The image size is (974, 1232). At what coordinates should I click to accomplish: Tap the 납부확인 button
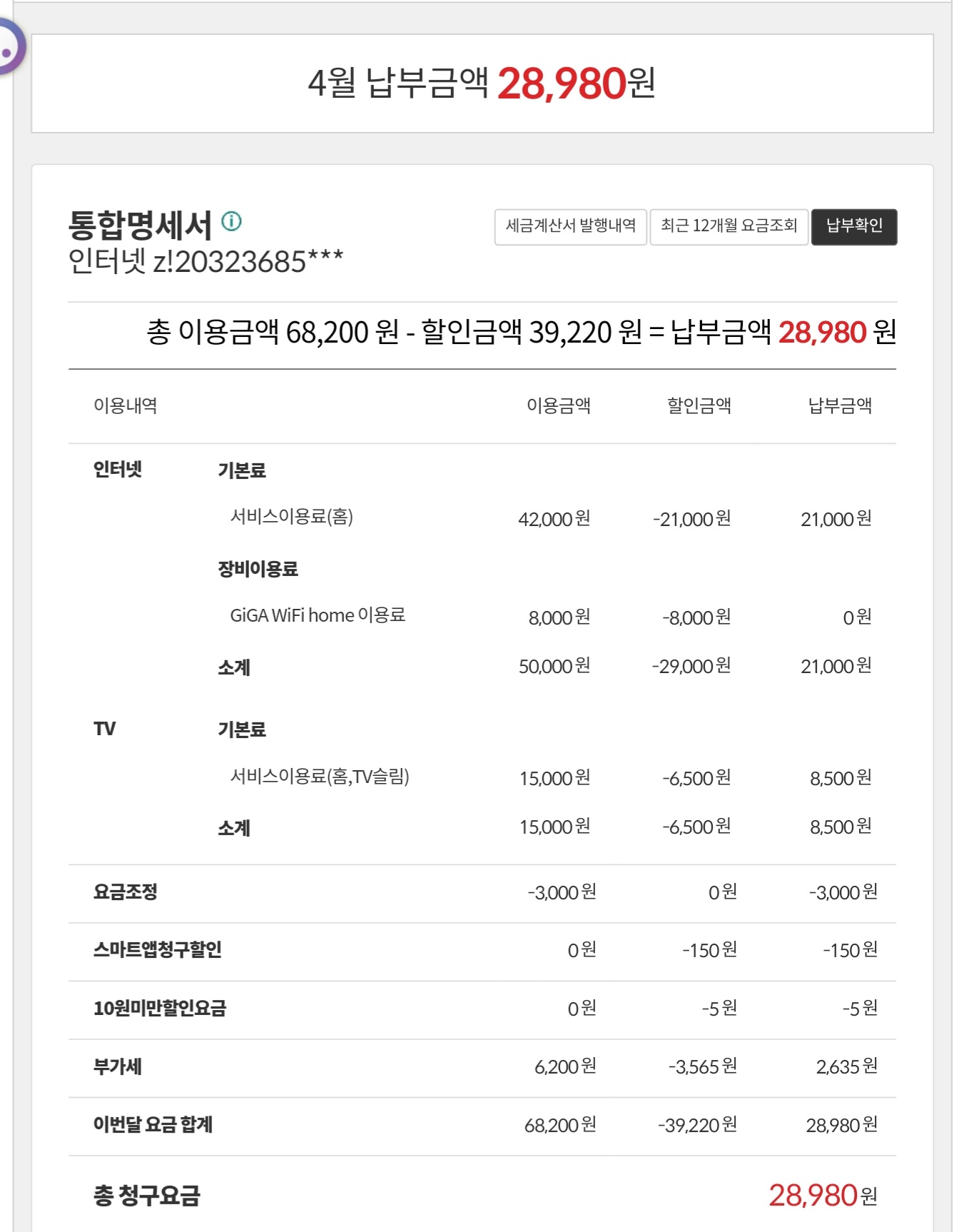[x=853, y=226]
